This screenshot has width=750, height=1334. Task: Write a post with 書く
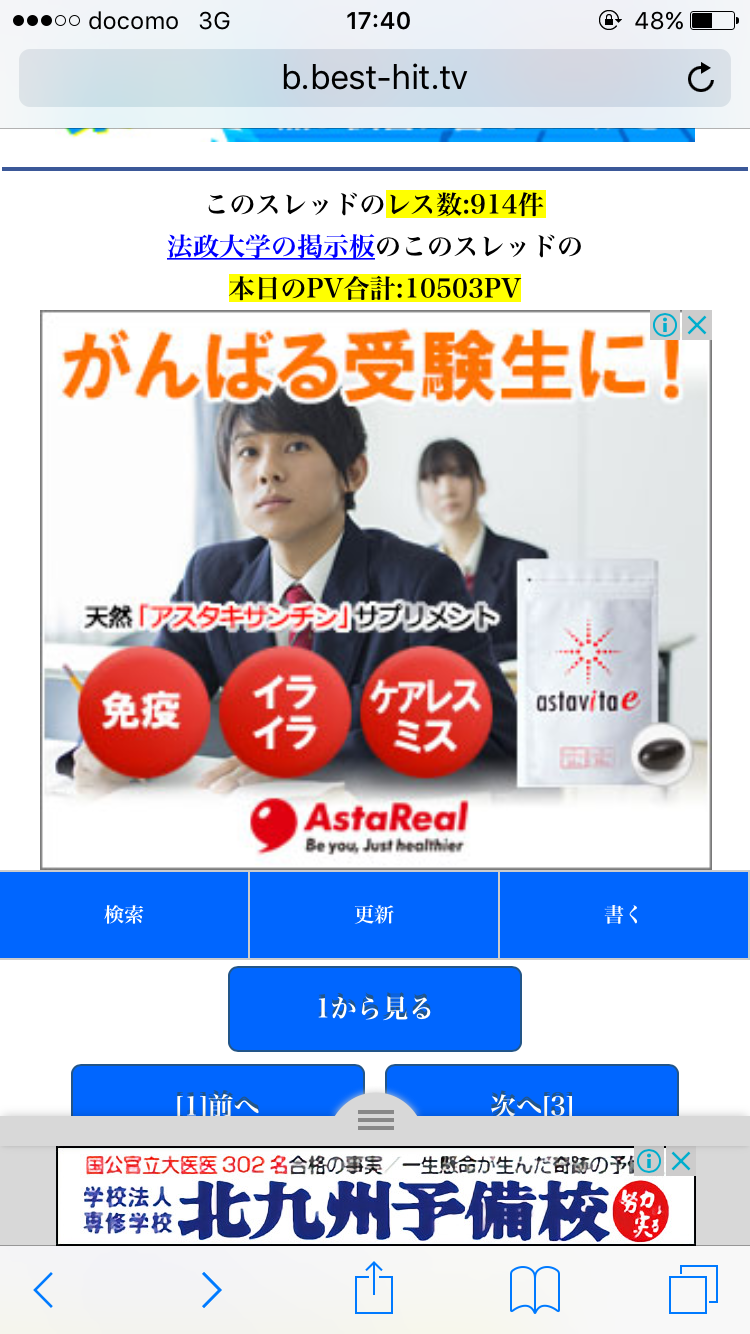(x=623, y=915)
